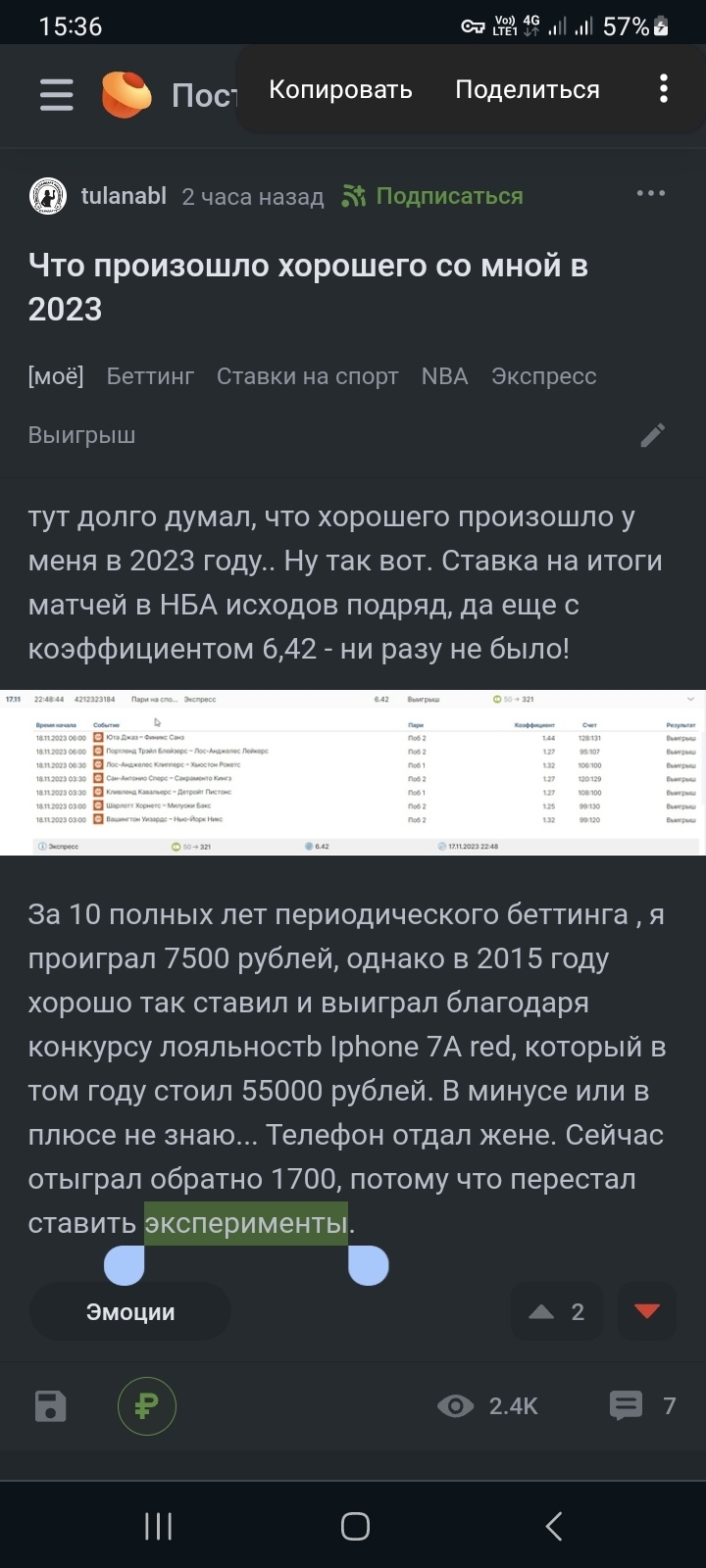Image resolution: width=706 pixels, height=1568 pixels.
Task: Subscribe via the Подписаться button
Action: (432, 196)
